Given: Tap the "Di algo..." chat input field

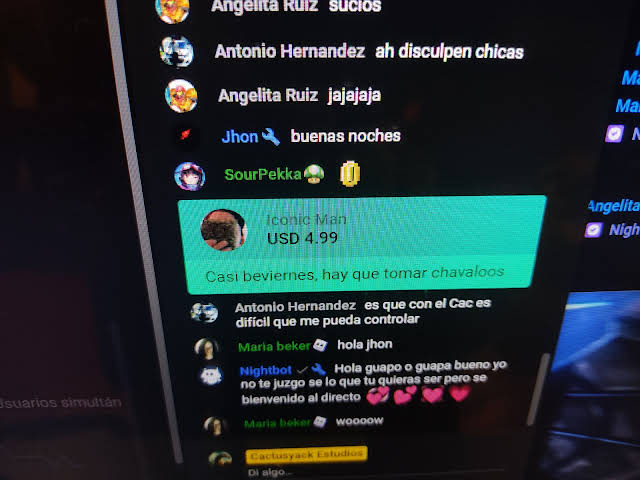Looking at the screenshot, I should click(x=367, y=472).
